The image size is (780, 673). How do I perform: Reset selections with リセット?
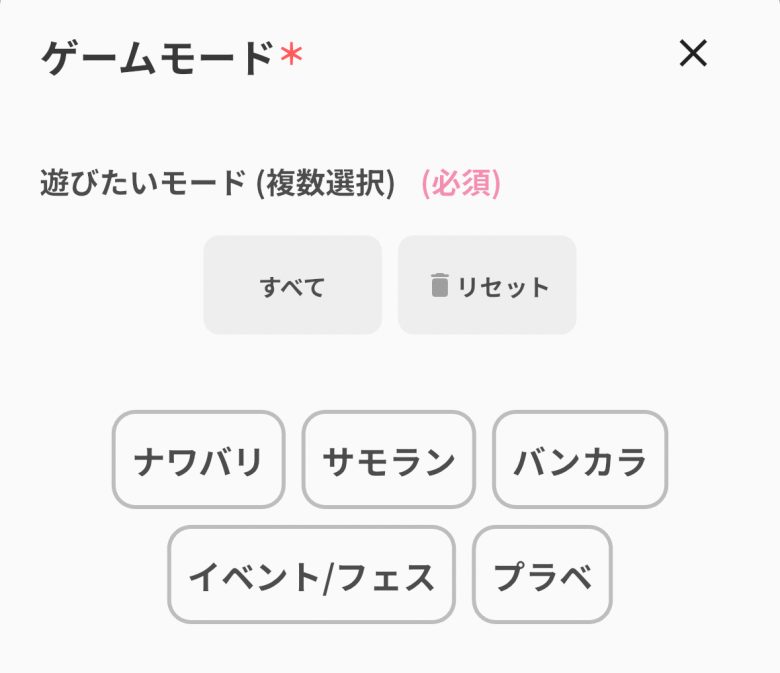coord(487,286)
